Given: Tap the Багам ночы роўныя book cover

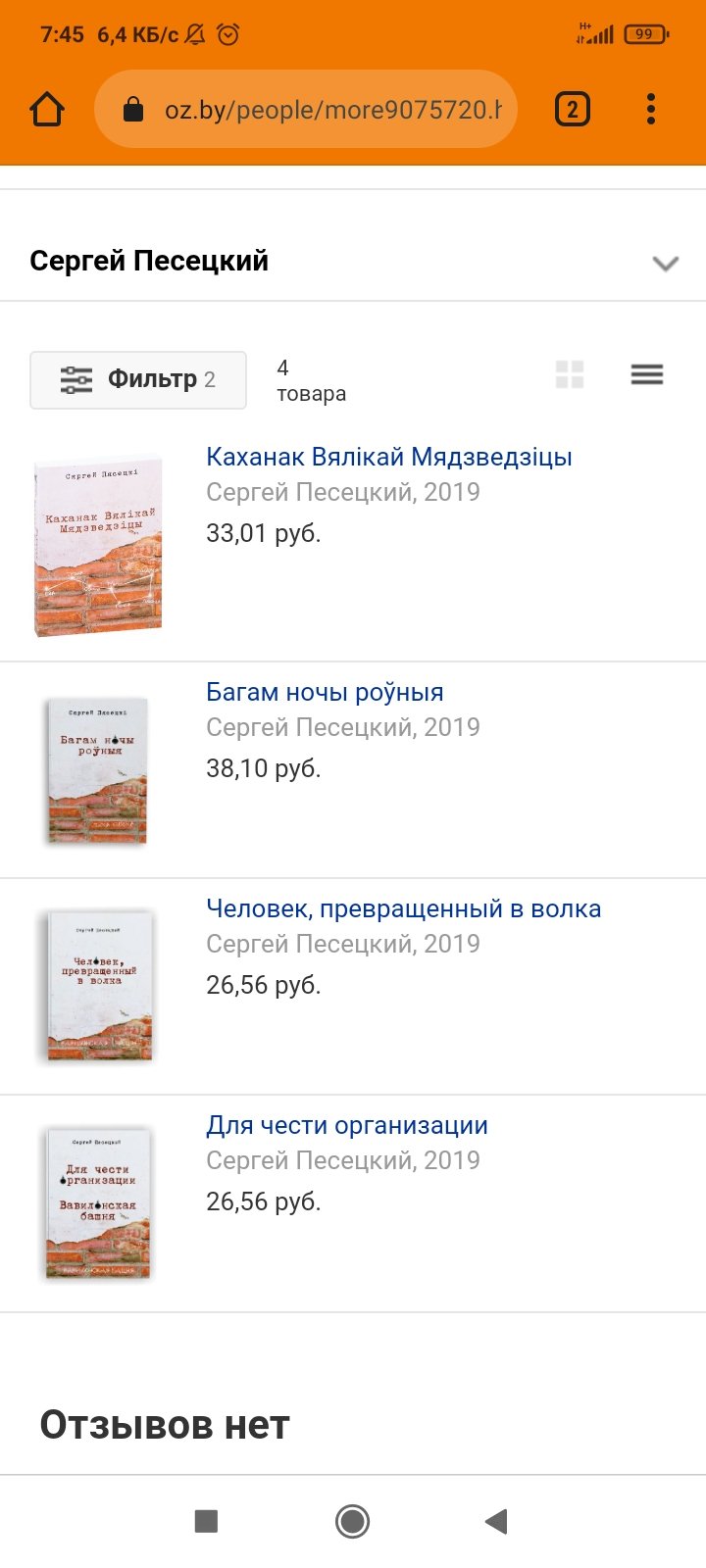Looking at the screenshot, I should [98, 770].
